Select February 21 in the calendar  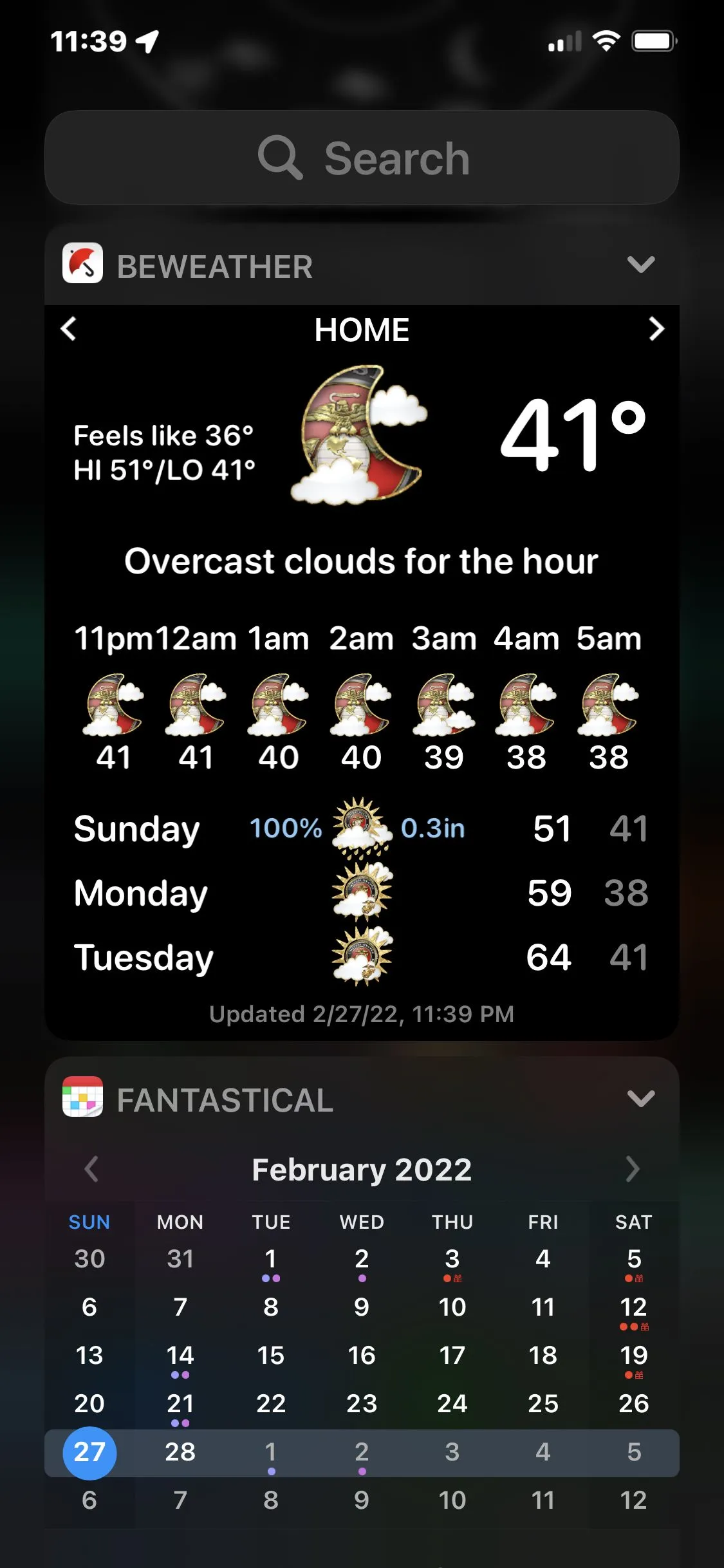click(x=180, y=1404)
